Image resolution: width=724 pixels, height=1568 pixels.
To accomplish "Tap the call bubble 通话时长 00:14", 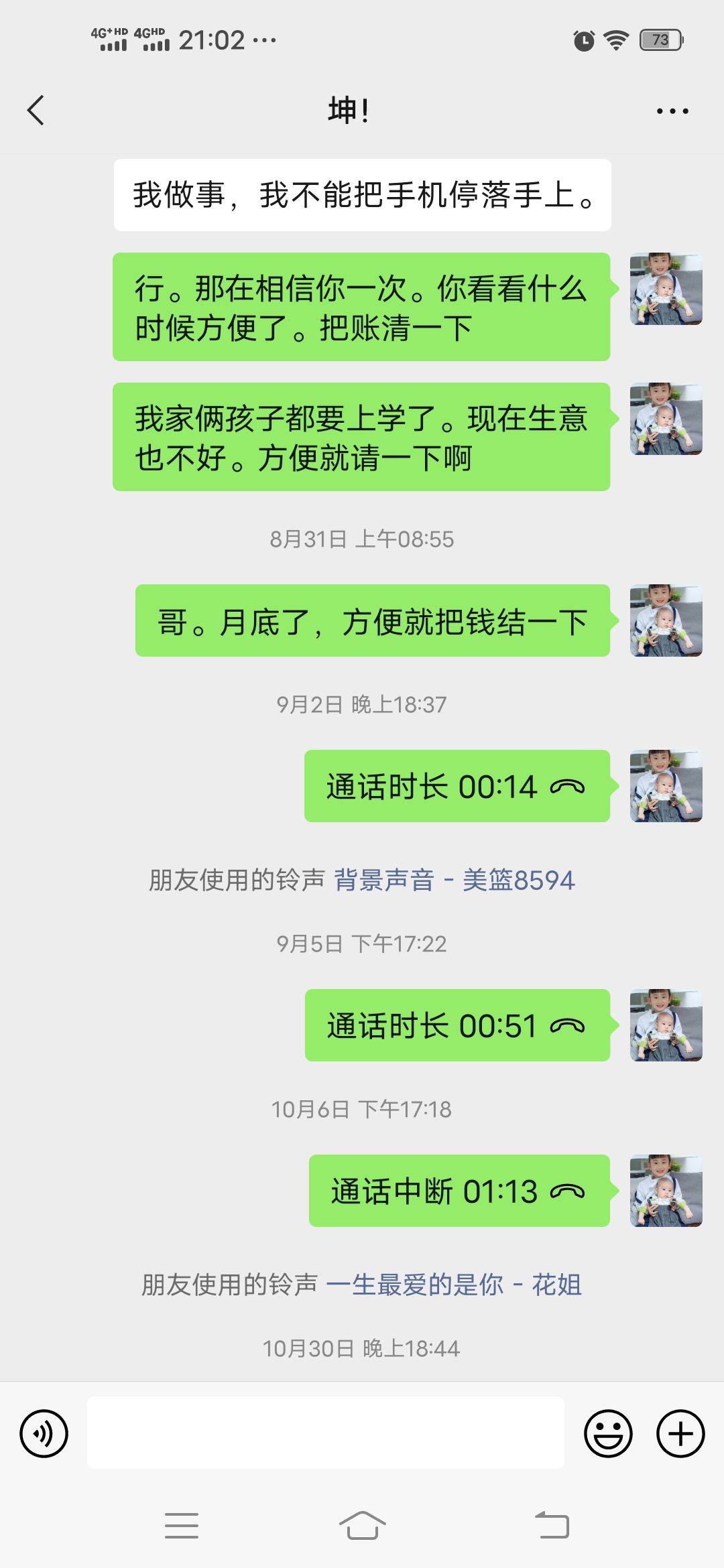I will pos(457,786).
